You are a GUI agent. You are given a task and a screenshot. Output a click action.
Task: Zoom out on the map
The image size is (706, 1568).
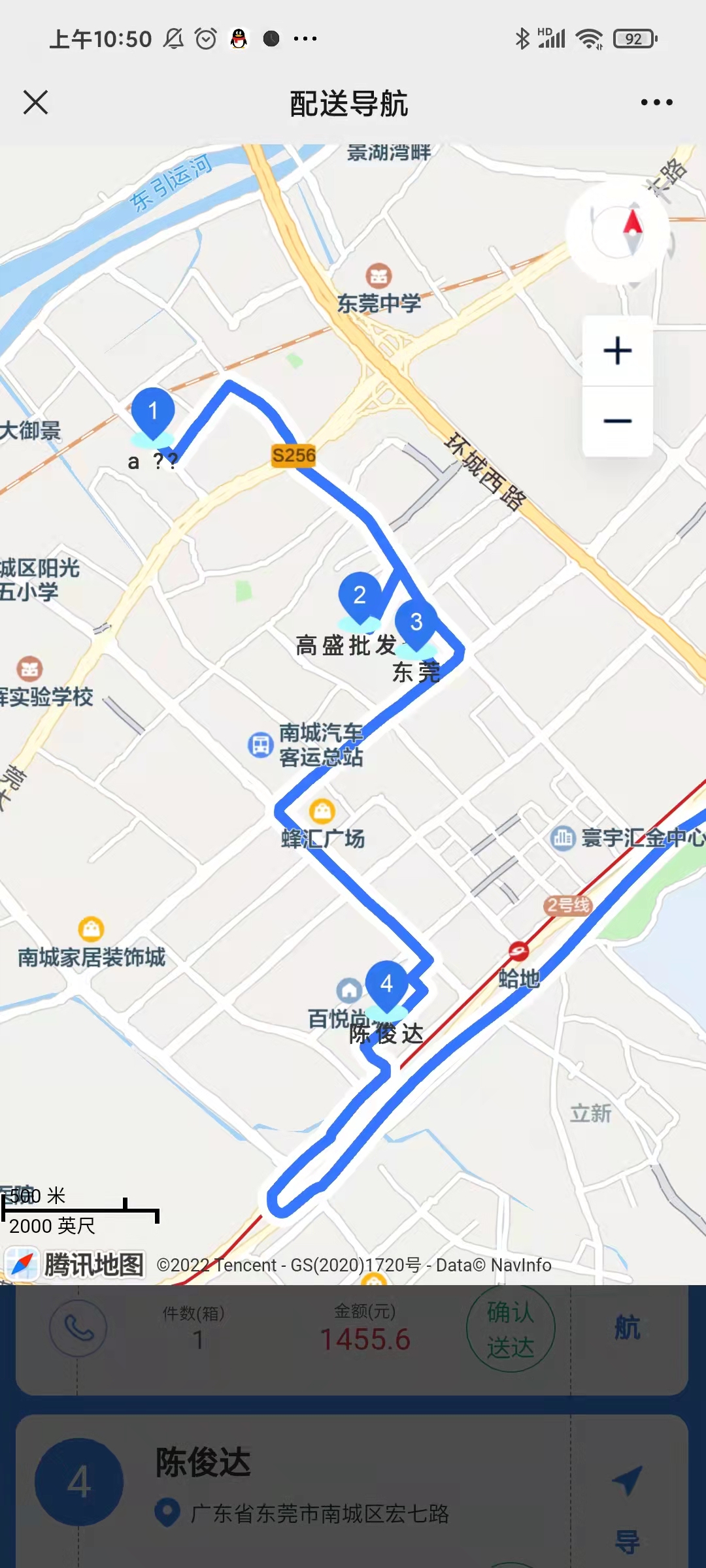(x=618, y=421)
